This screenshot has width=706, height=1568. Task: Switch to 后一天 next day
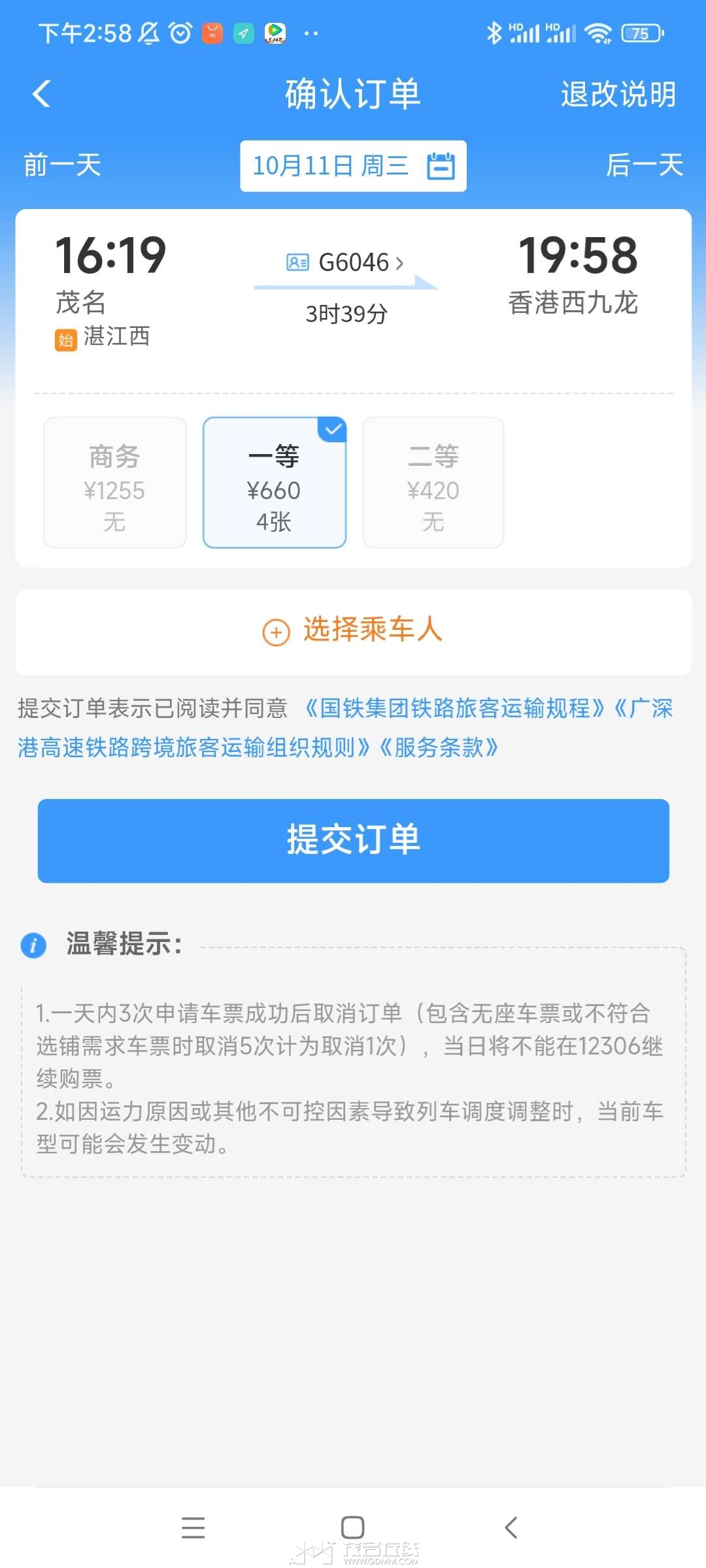[x=644, y=165]
